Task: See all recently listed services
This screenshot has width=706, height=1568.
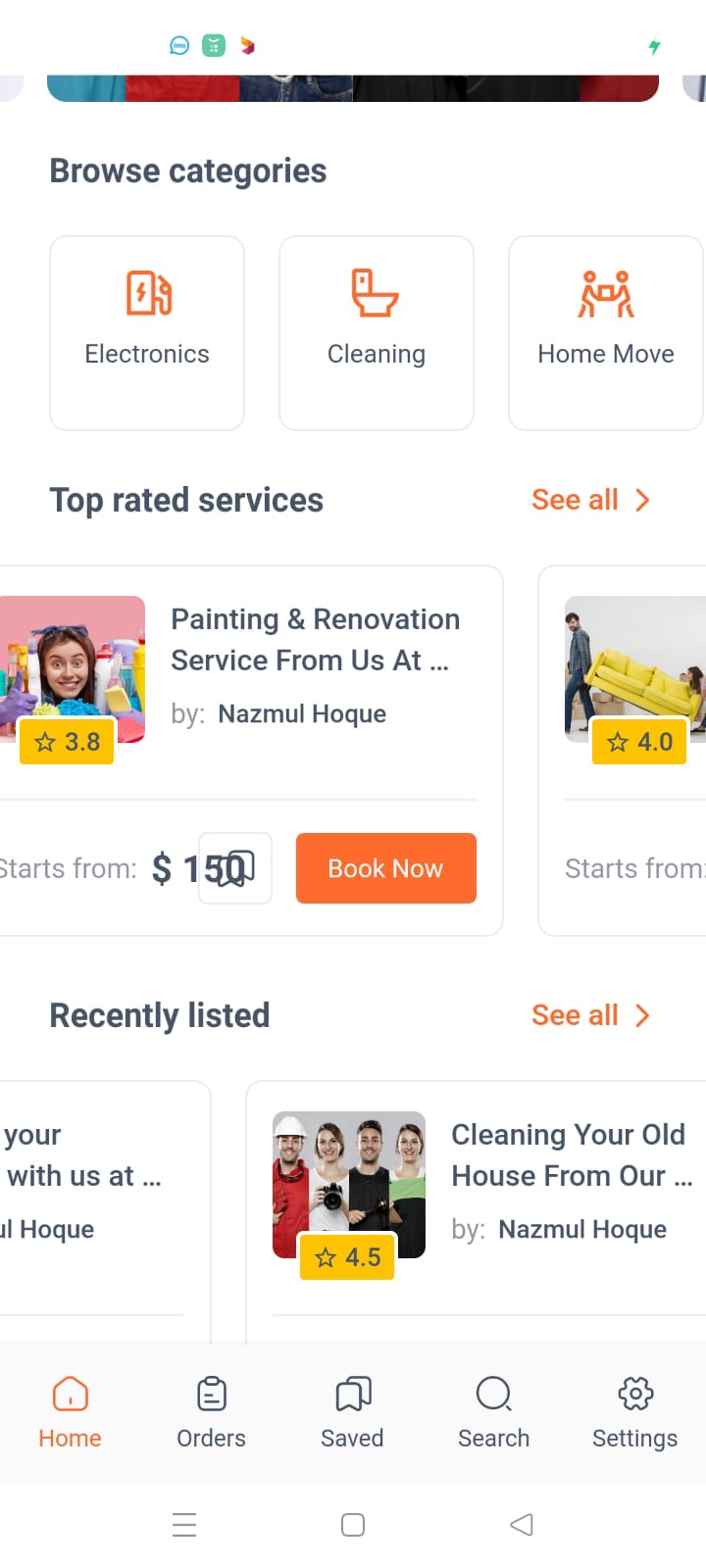Action: point(590,1015)
